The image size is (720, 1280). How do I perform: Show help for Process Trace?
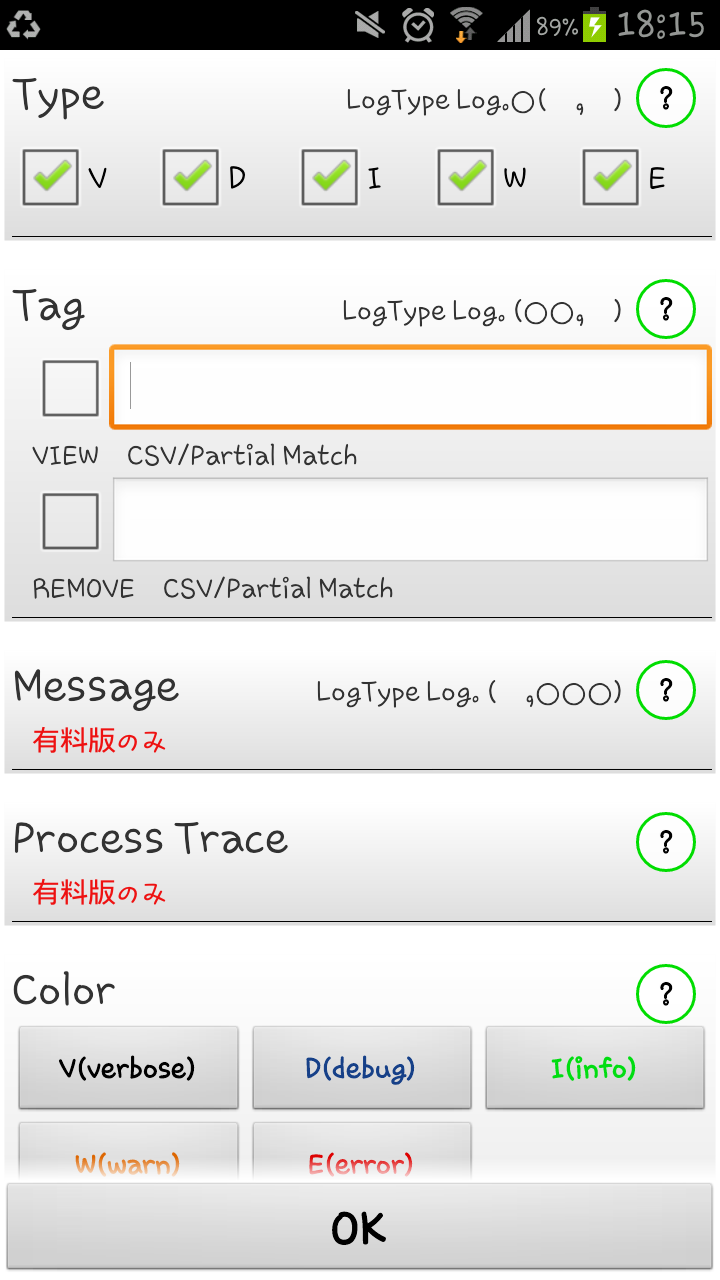665,843
